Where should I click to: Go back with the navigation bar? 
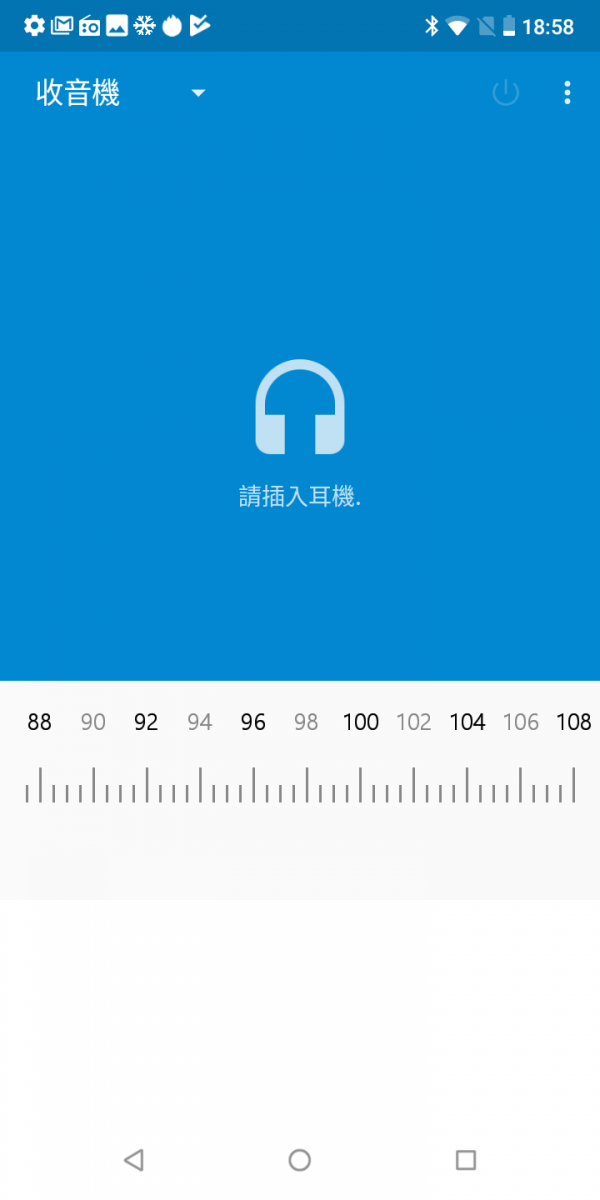pos(133,1159)
